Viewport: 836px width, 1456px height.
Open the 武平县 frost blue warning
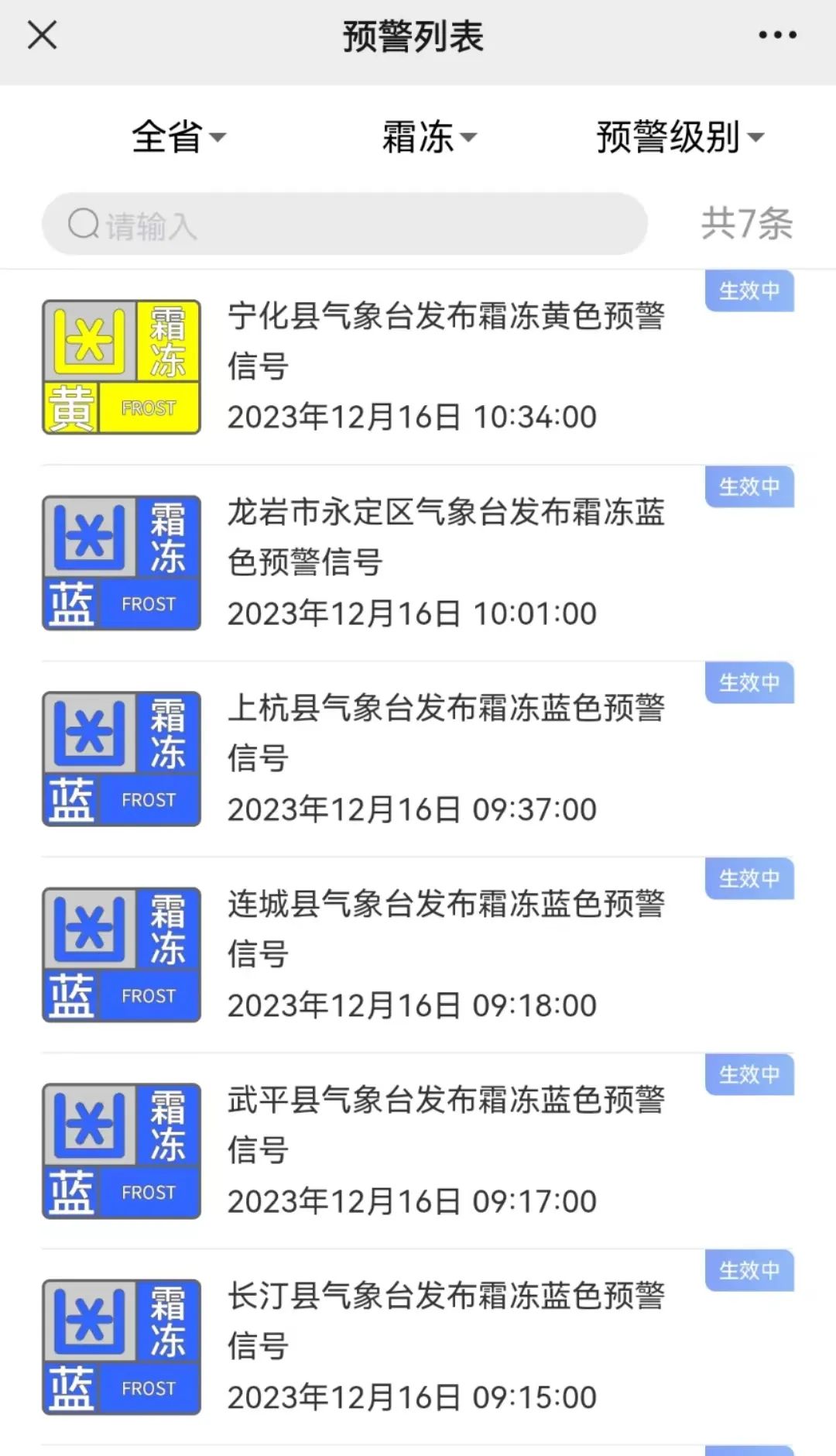click(x=418, y=1151)
